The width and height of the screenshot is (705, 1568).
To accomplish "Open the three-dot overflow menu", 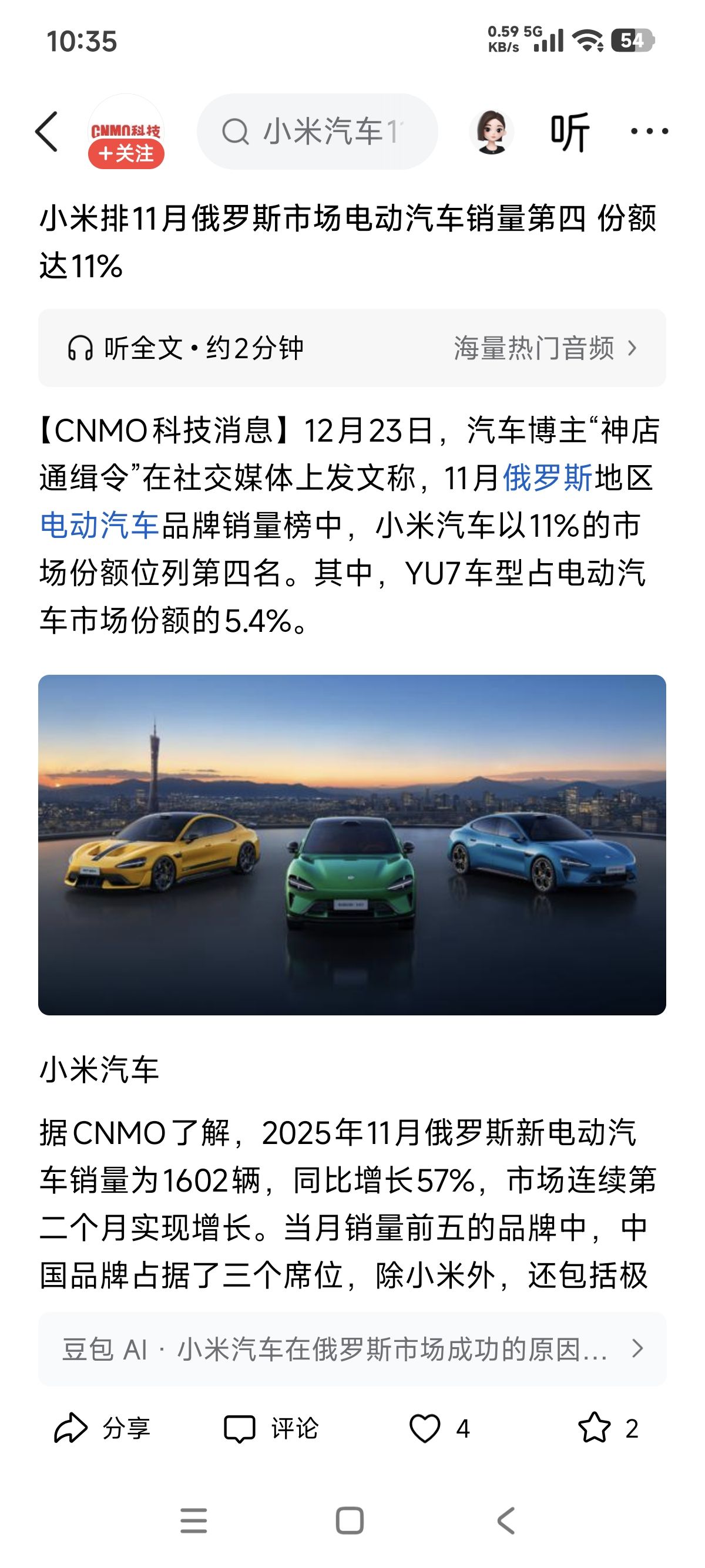I will [x=649, y=131].
